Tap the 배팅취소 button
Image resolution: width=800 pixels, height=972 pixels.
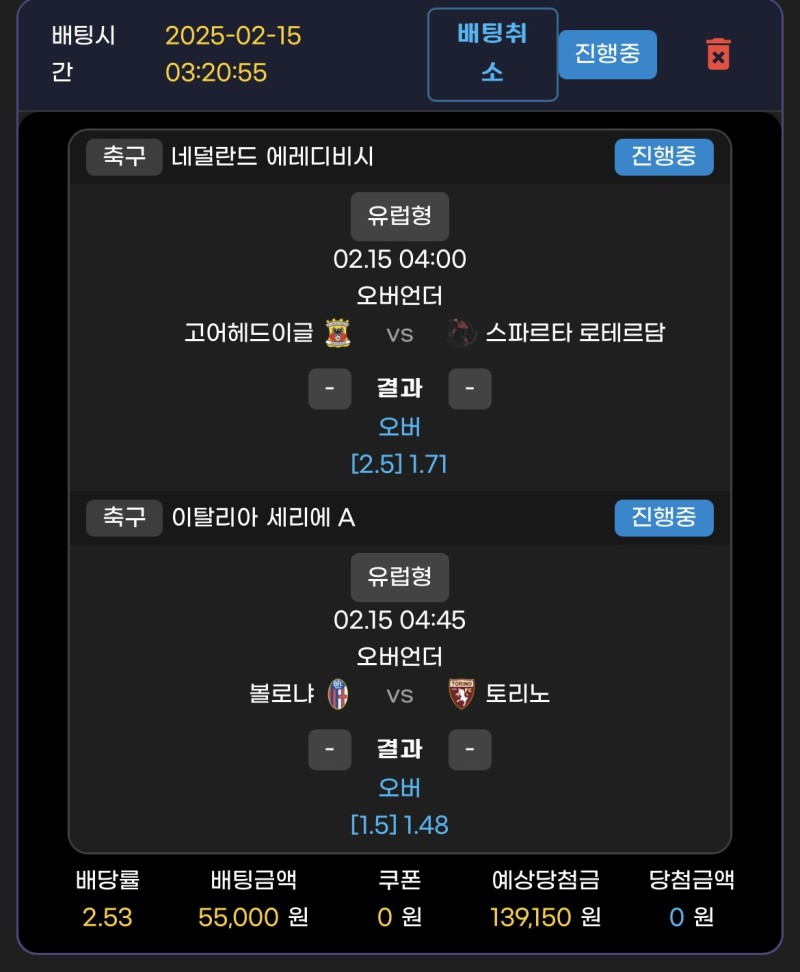[492, 54]
